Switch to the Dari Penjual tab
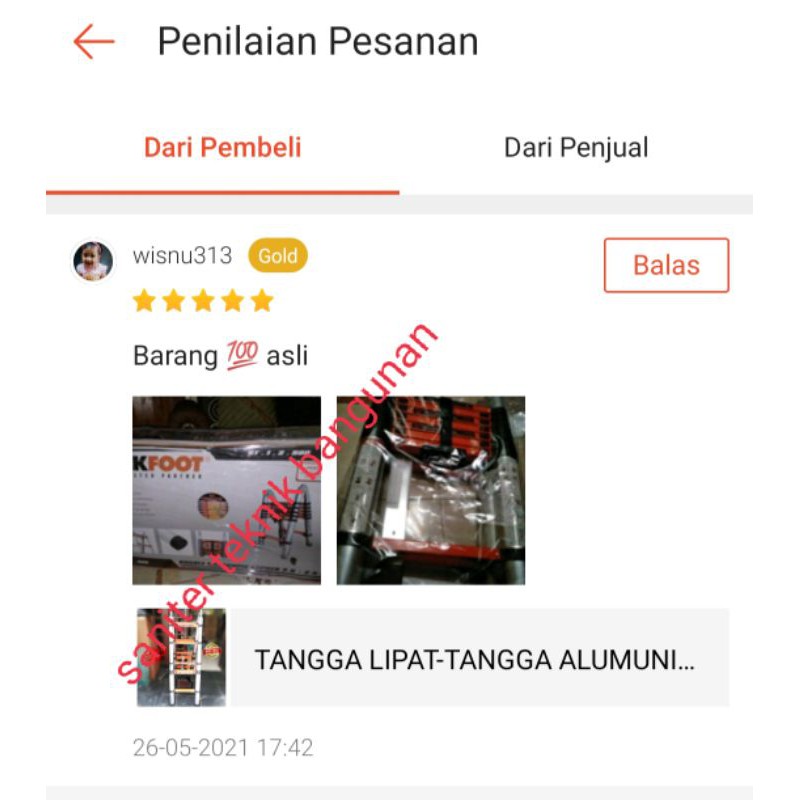 click(x=576, y=148)
